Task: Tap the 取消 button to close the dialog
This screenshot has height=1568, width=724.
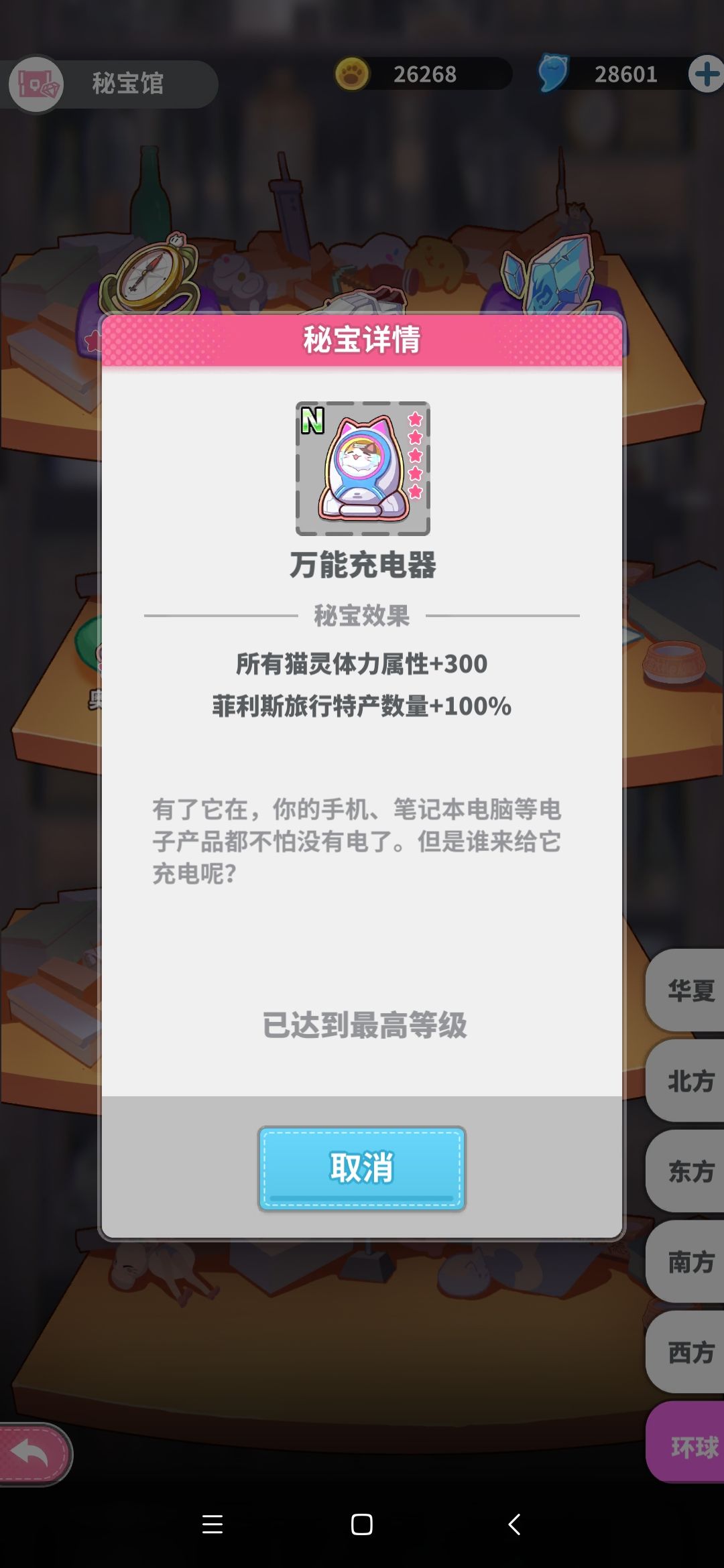Action: (x=362, y=1168)
